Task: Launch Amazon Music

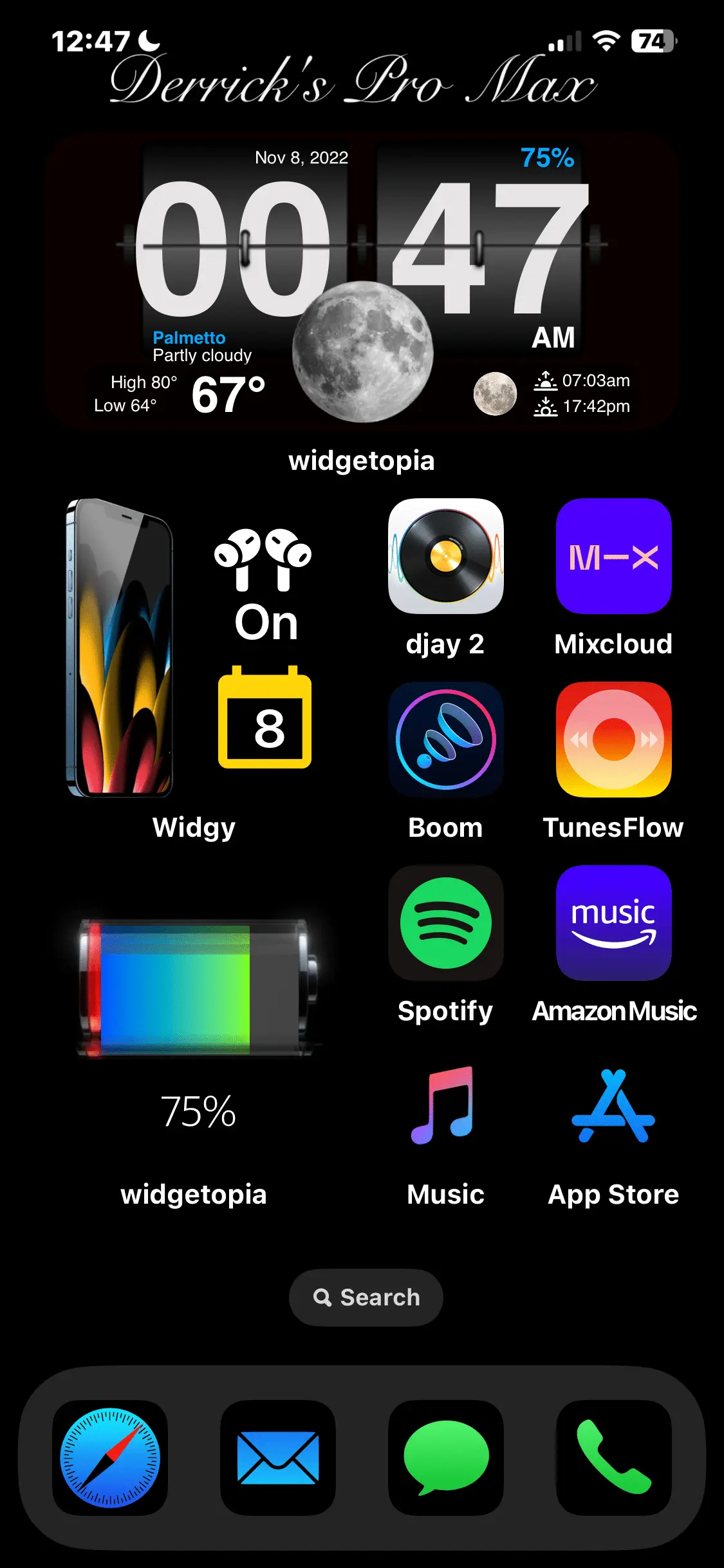Action: 613,923
